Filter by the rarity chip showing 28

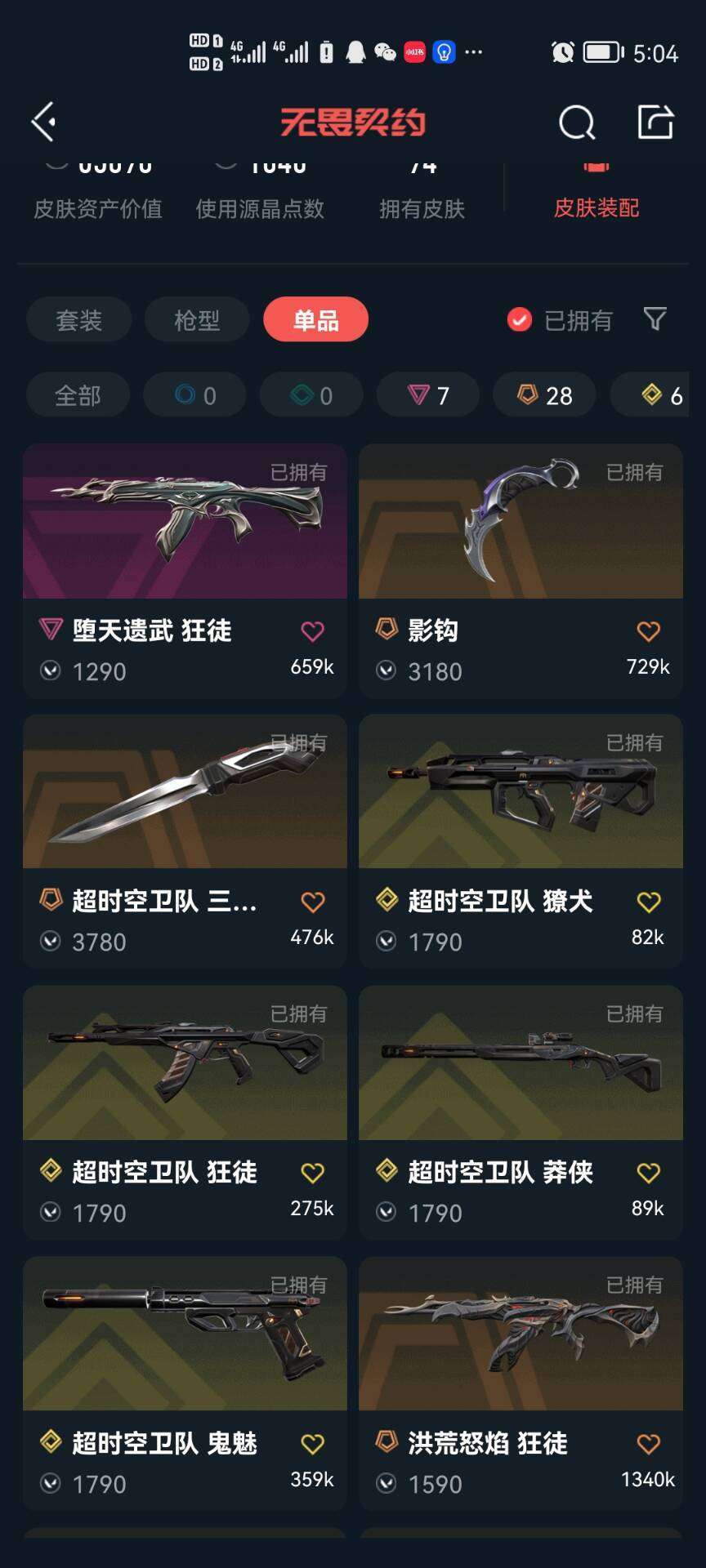click(544, 395)
